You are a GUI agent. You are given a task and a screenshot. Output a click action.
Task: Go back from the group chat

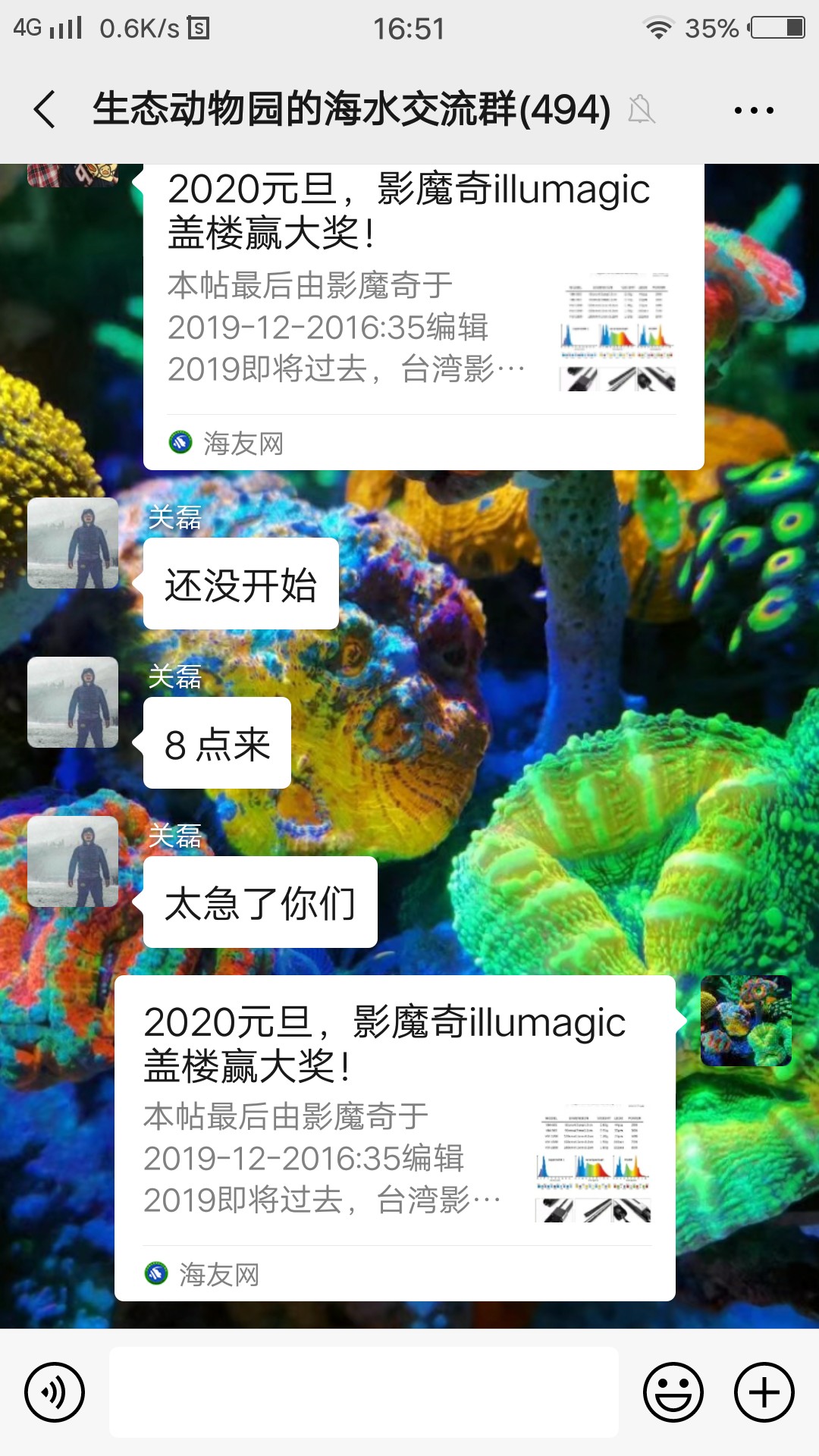click(x=45, y=109)
